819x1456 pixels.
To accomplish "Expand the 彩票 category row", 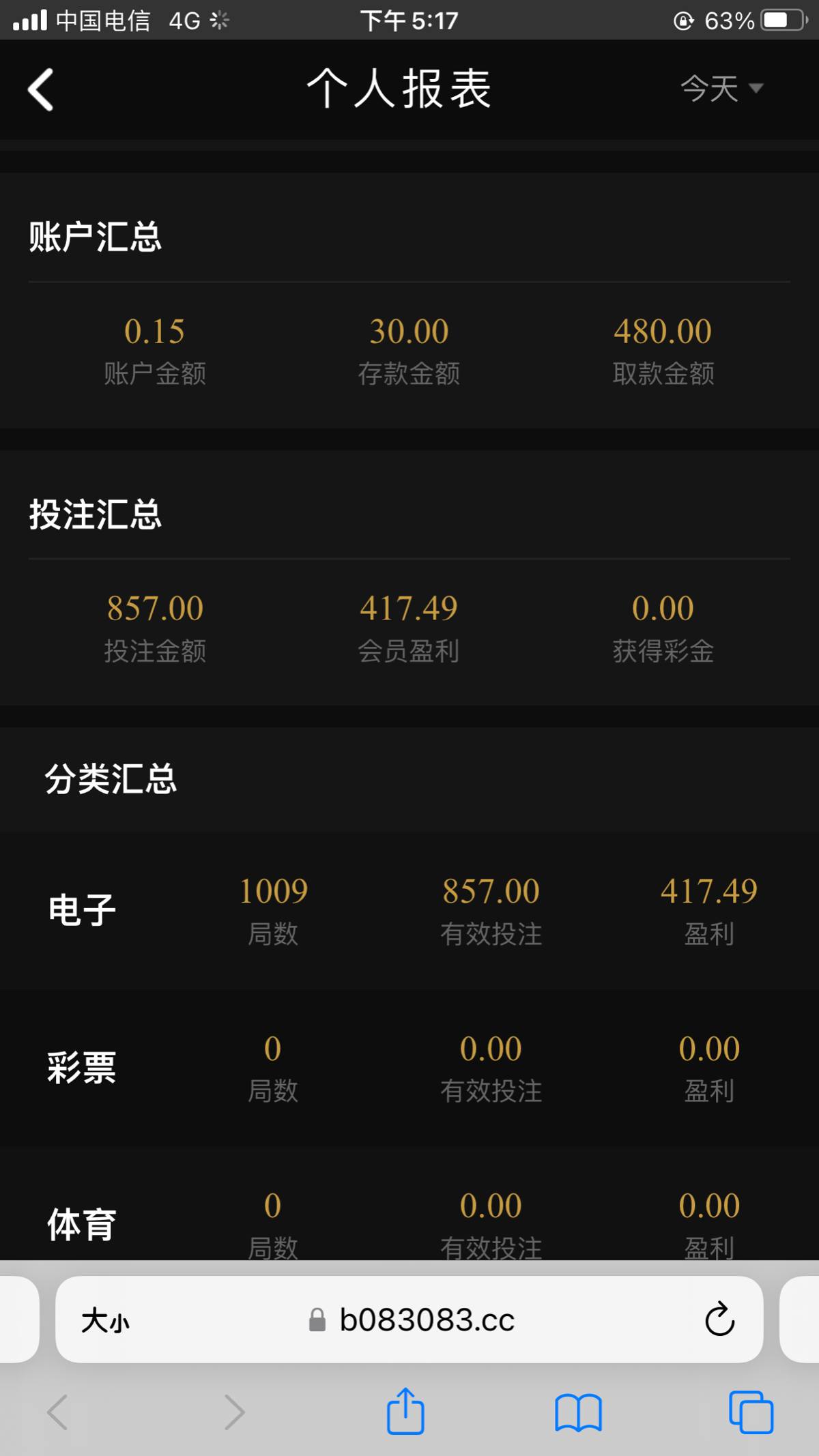I will 81,1069.
